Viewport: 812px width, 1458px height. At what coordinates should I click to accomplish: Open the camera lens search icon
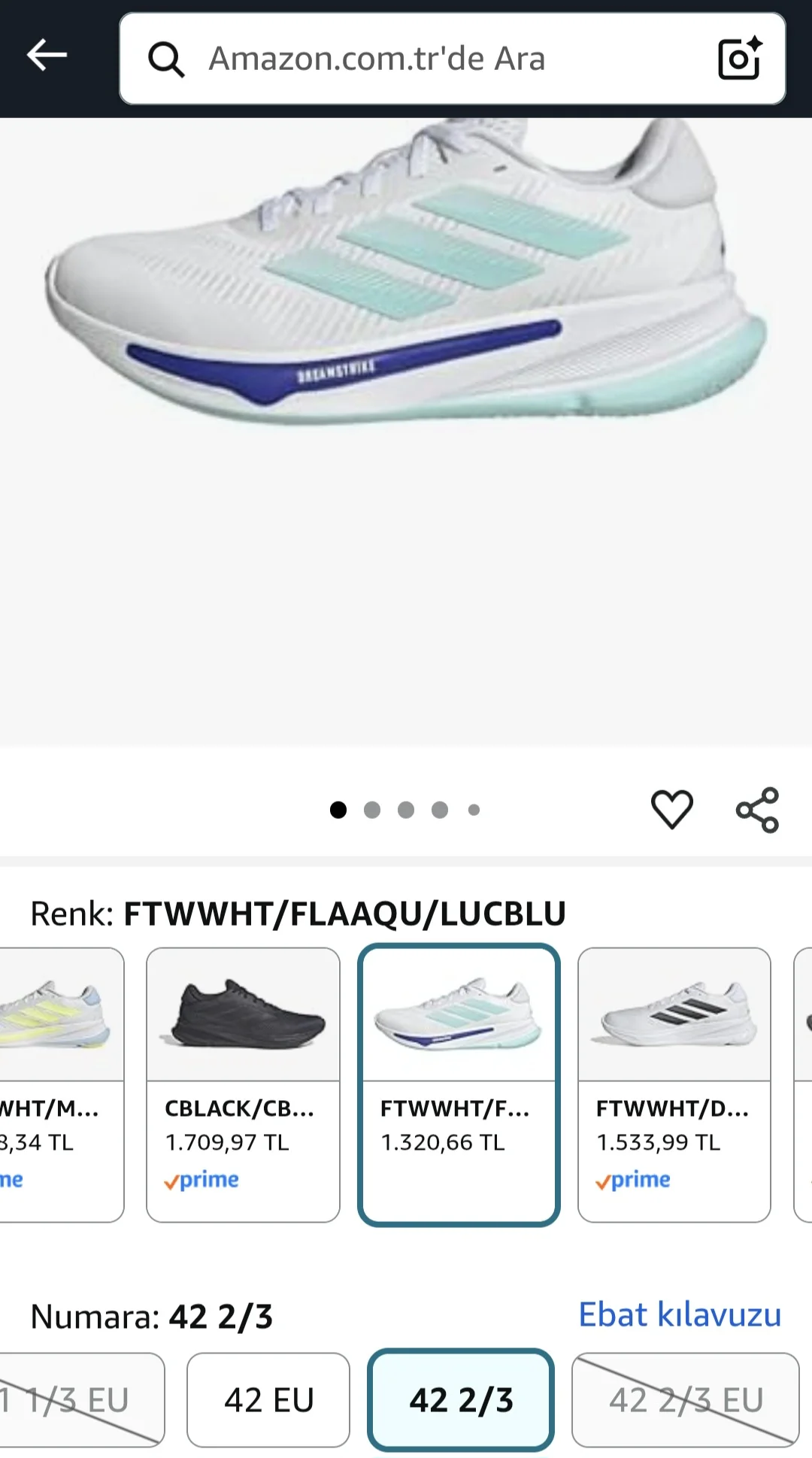pos(739,59)
